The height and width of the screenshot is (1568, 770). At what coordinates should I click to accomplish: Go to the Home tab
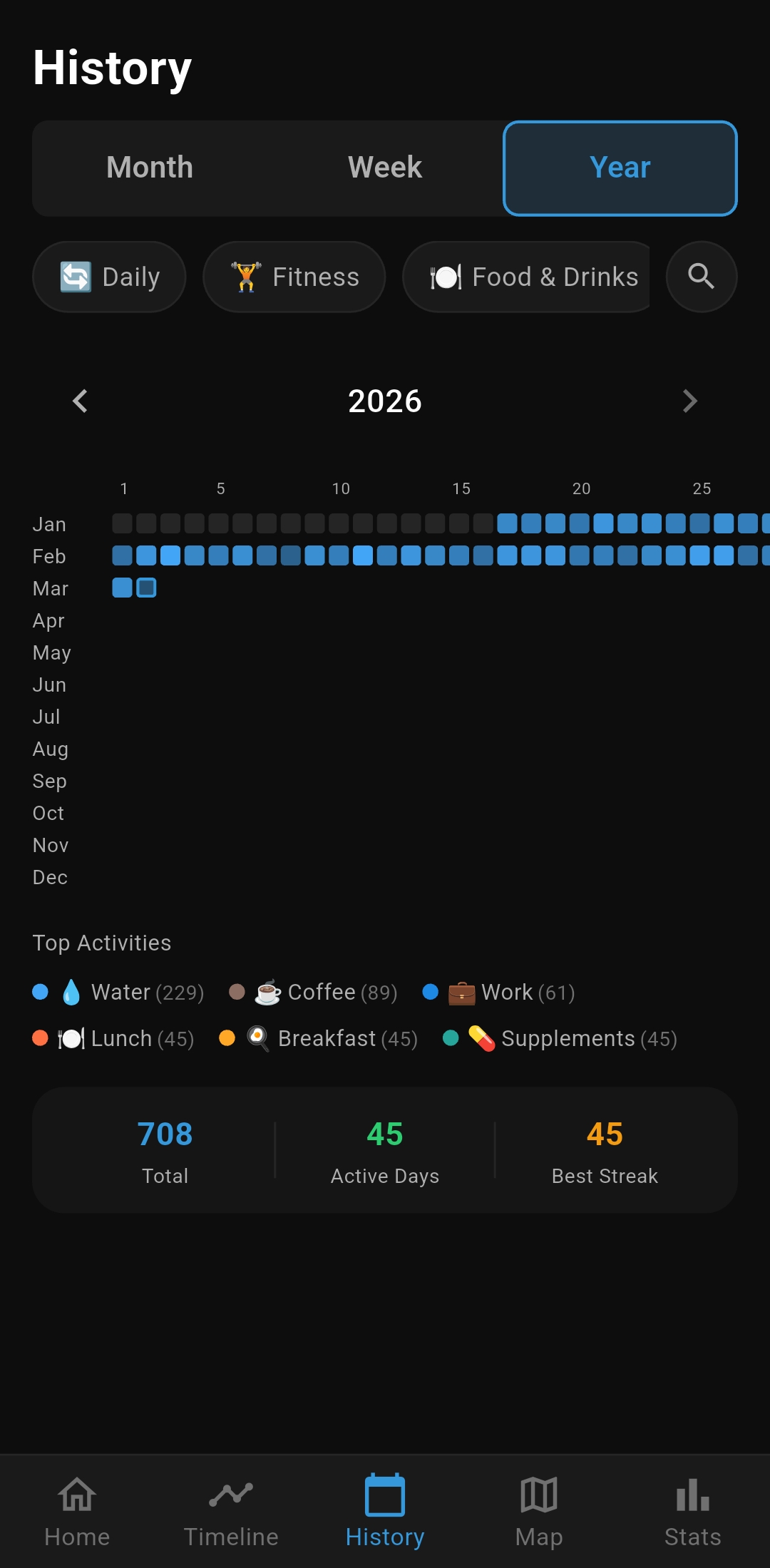[76, 1512]
